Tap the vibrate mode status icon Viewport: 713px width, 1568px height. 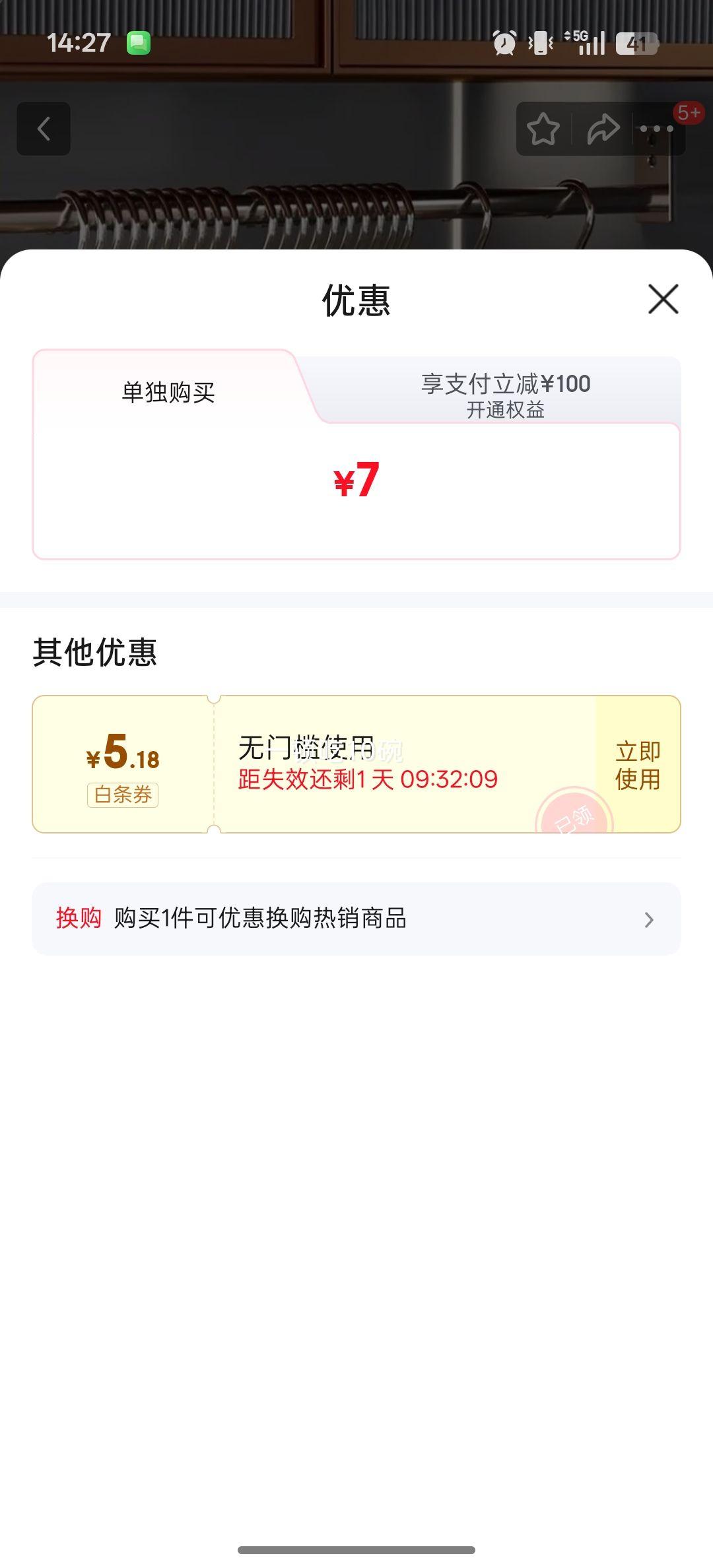click(540, 43)
